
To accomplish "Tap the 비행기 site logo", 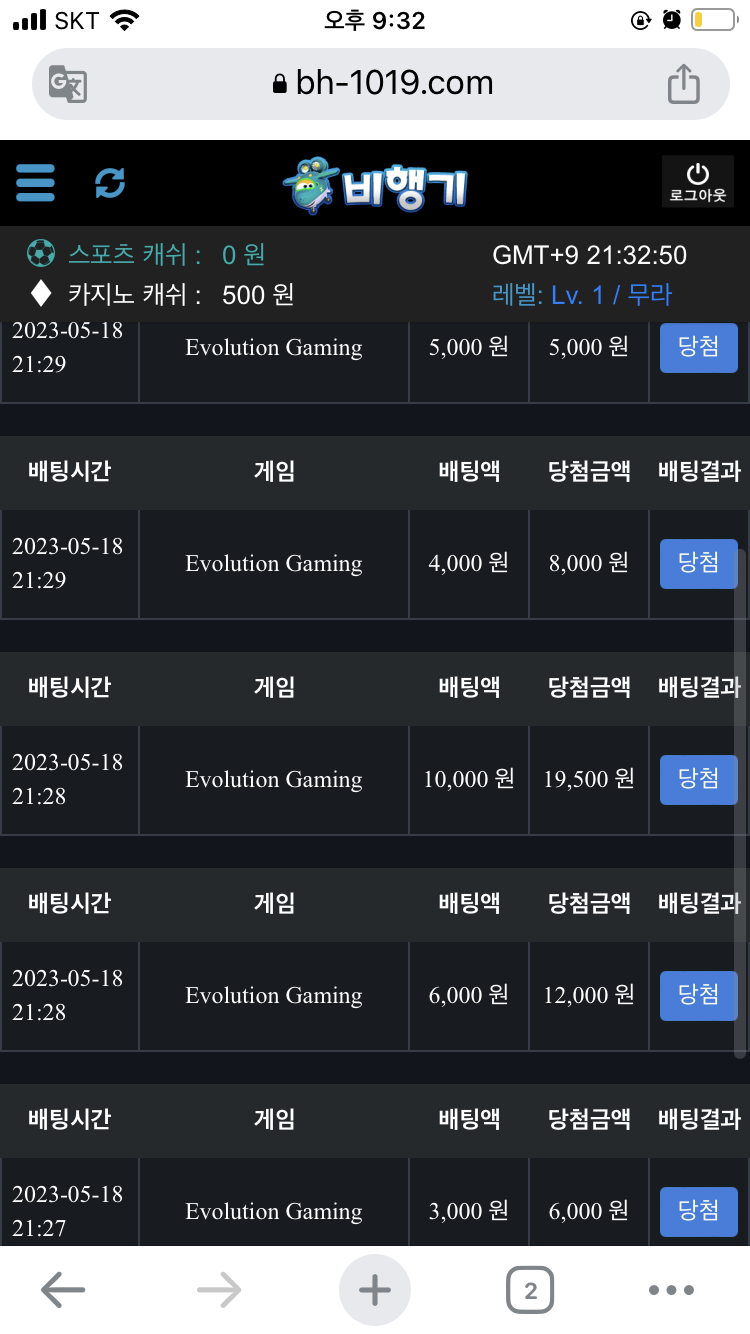I will (375, 185).
